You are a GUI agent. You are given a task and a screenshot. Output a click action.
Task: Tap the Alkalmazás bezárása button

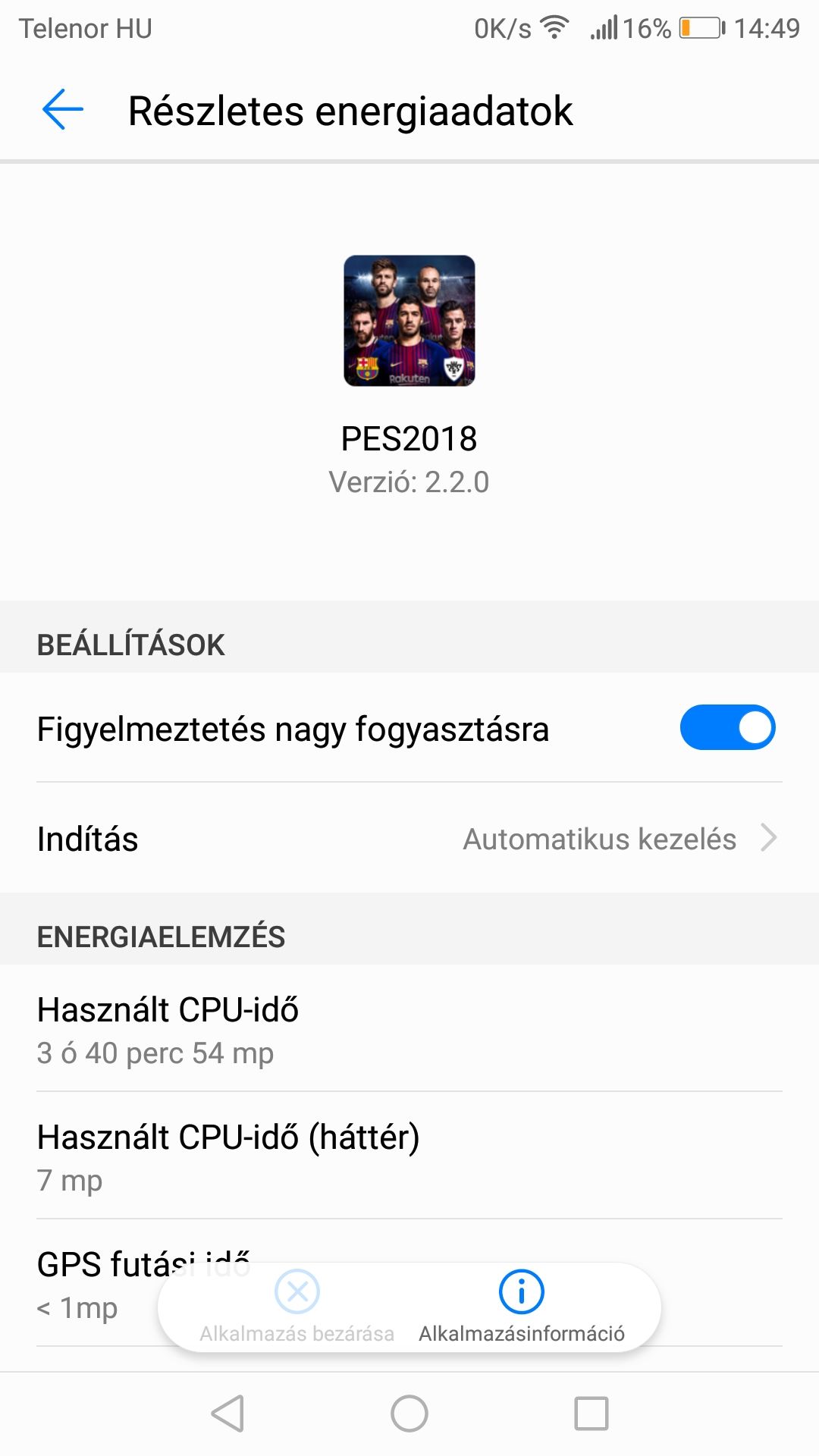click(297, 1308)
